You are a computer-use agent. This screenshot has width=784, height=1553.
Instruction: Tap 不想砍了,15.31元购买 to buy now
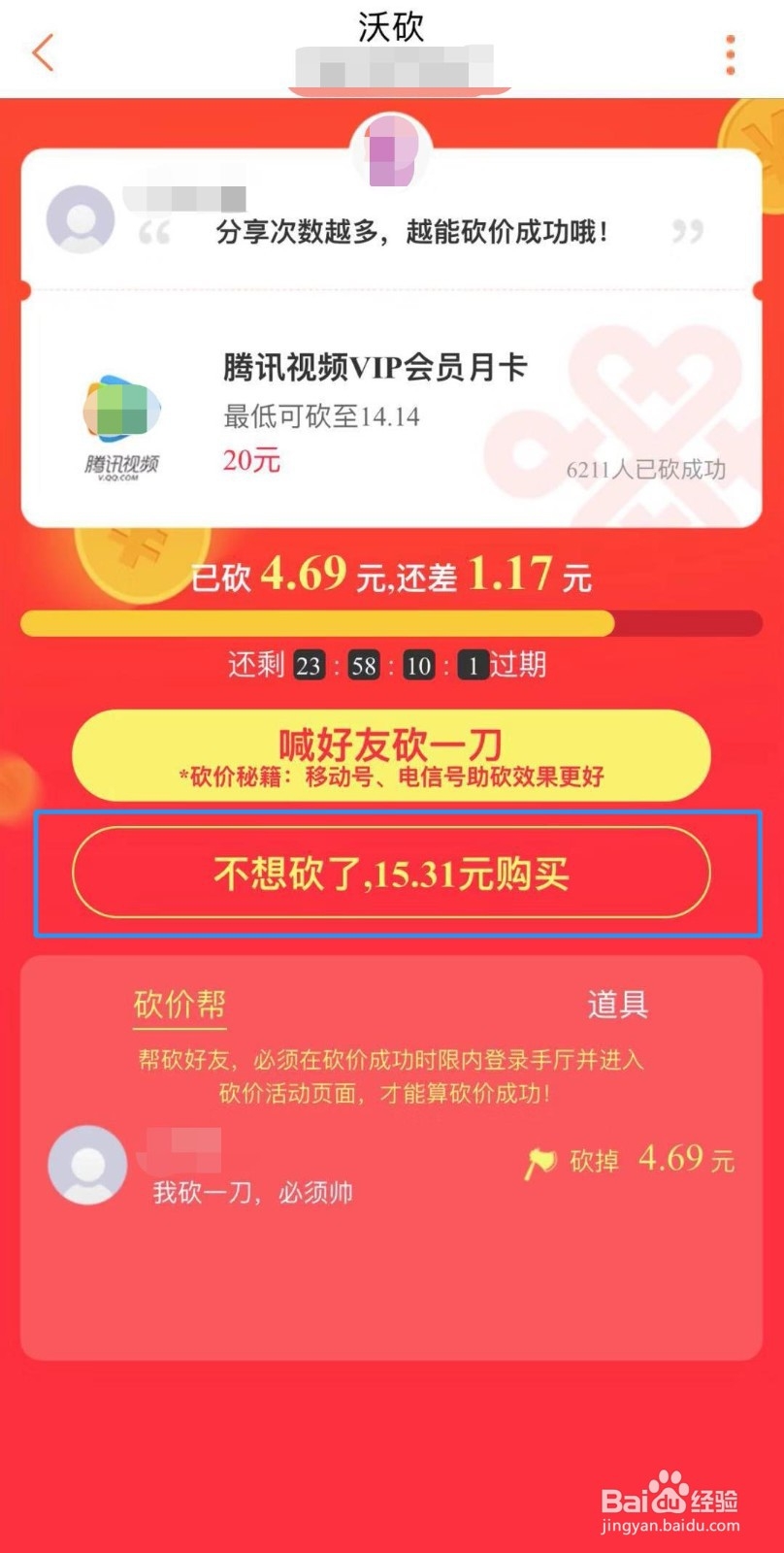(x=392, y=874)
